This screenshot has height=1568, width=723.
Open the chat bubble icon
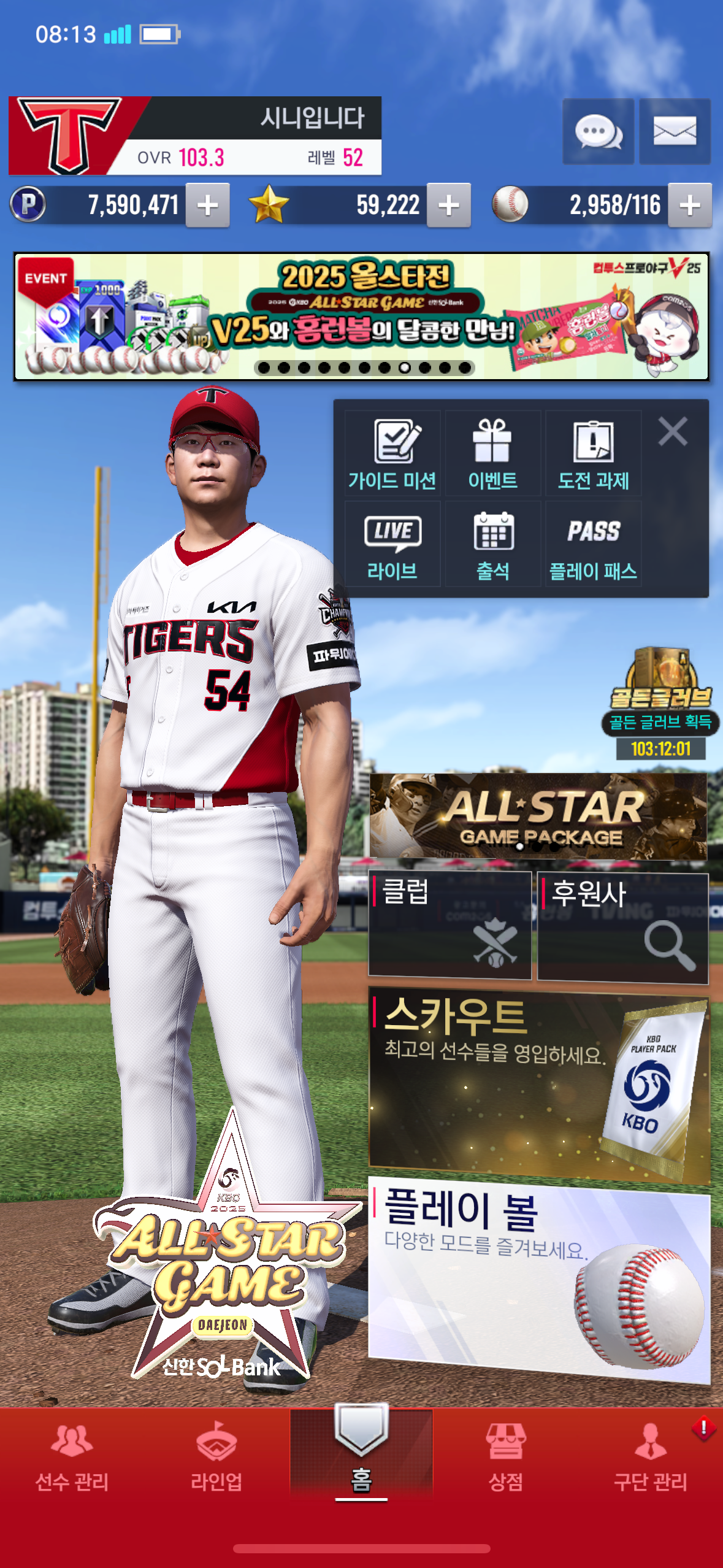point(598,131)
